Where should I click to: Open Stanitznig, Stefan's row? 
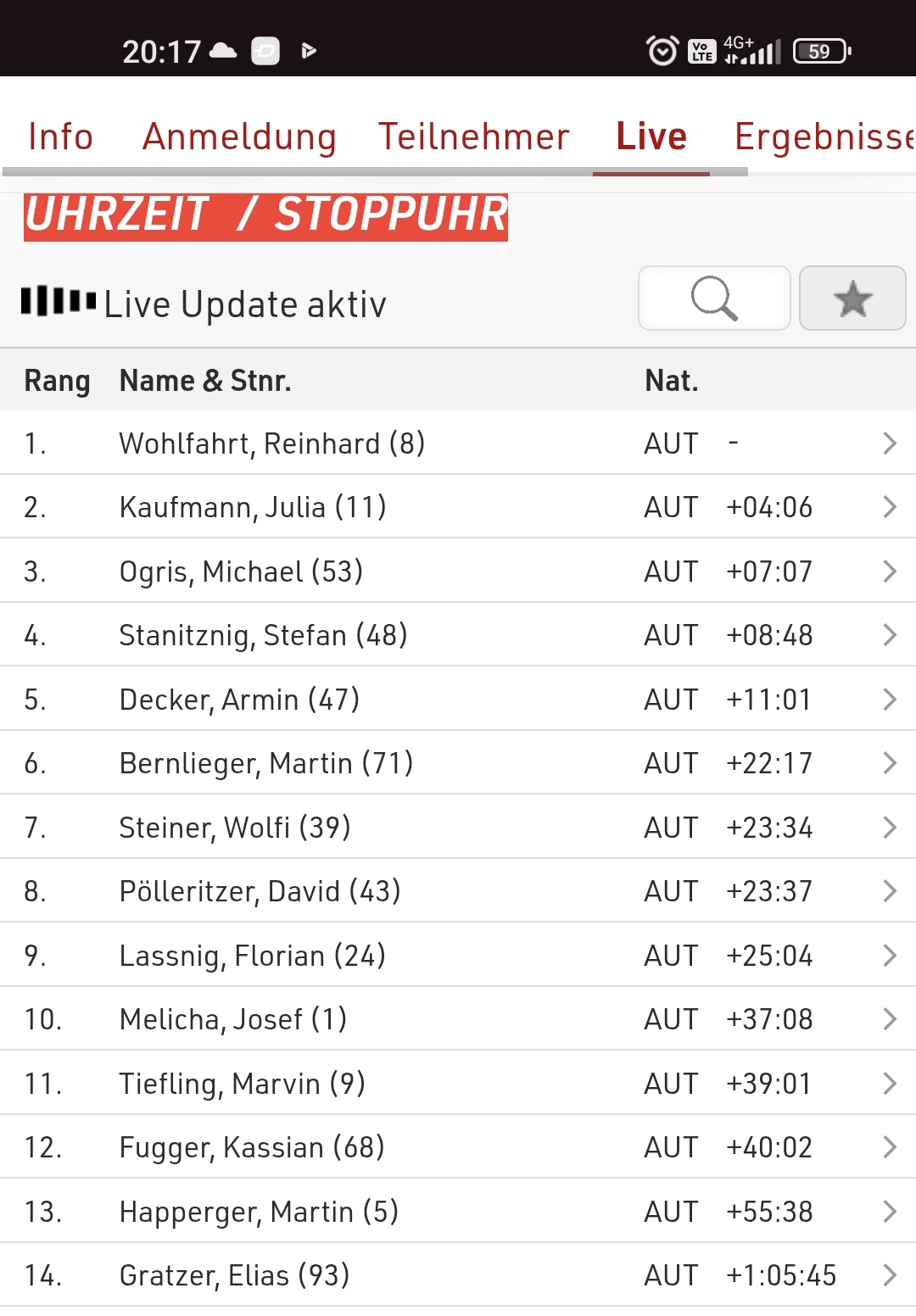pos(458,635)
